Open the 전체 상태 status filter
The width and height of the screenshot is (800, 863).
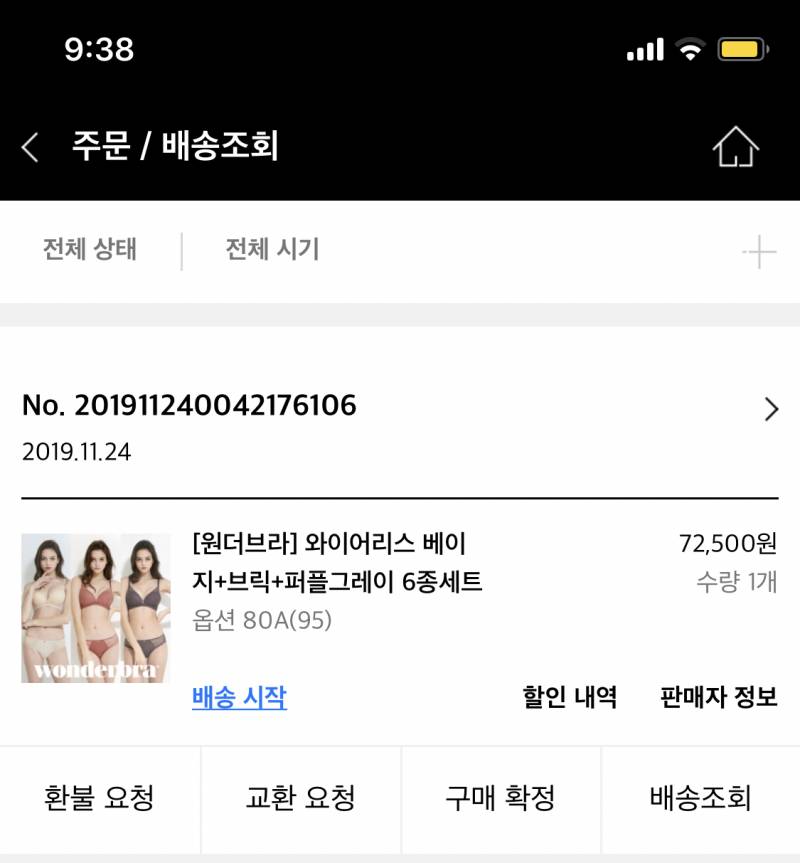88,249
